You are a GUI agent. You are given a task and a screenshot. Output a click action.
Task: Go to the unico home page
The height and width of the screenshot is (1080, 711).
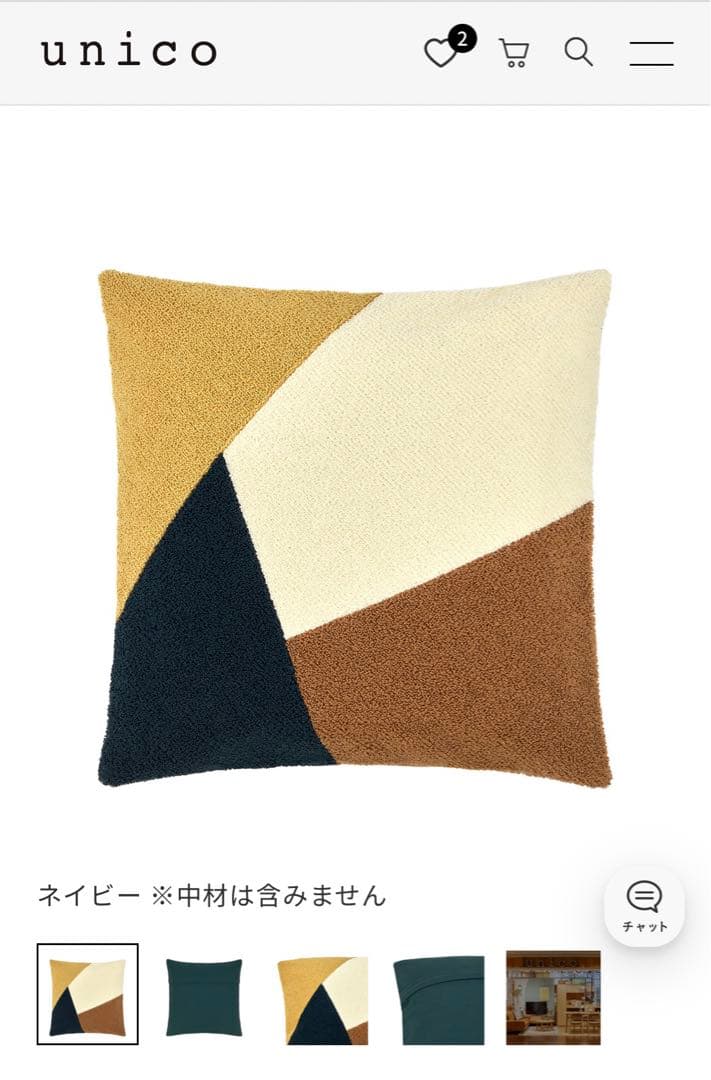point(129,51)
